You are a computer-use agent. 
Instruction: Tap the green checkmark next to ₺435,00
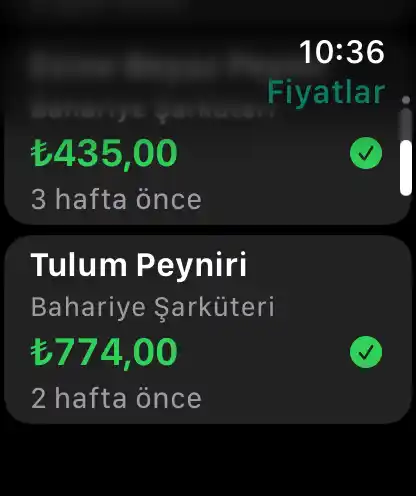(366, 153)
